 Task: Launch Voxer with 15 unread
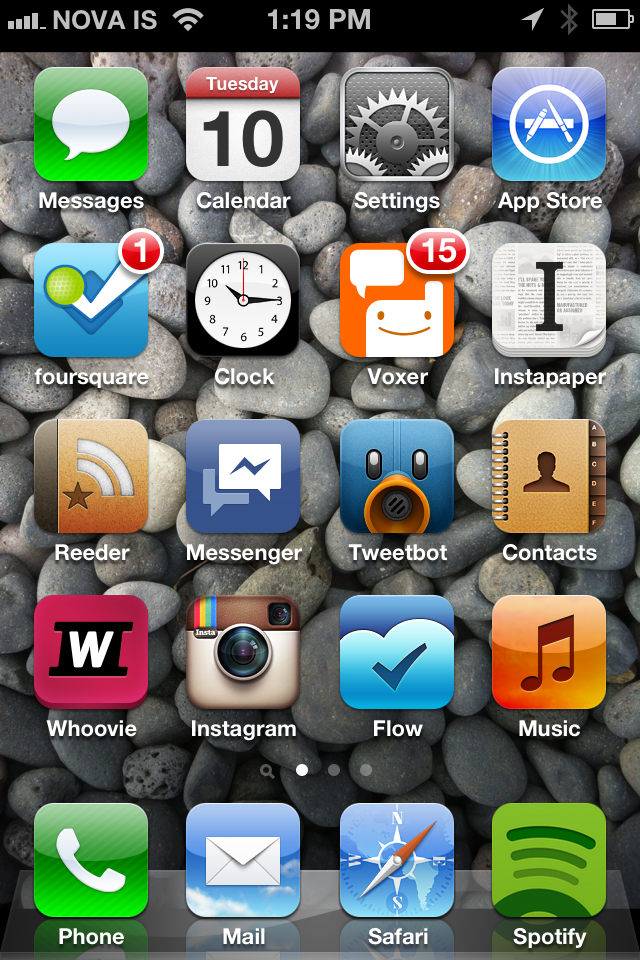point(397,301)
